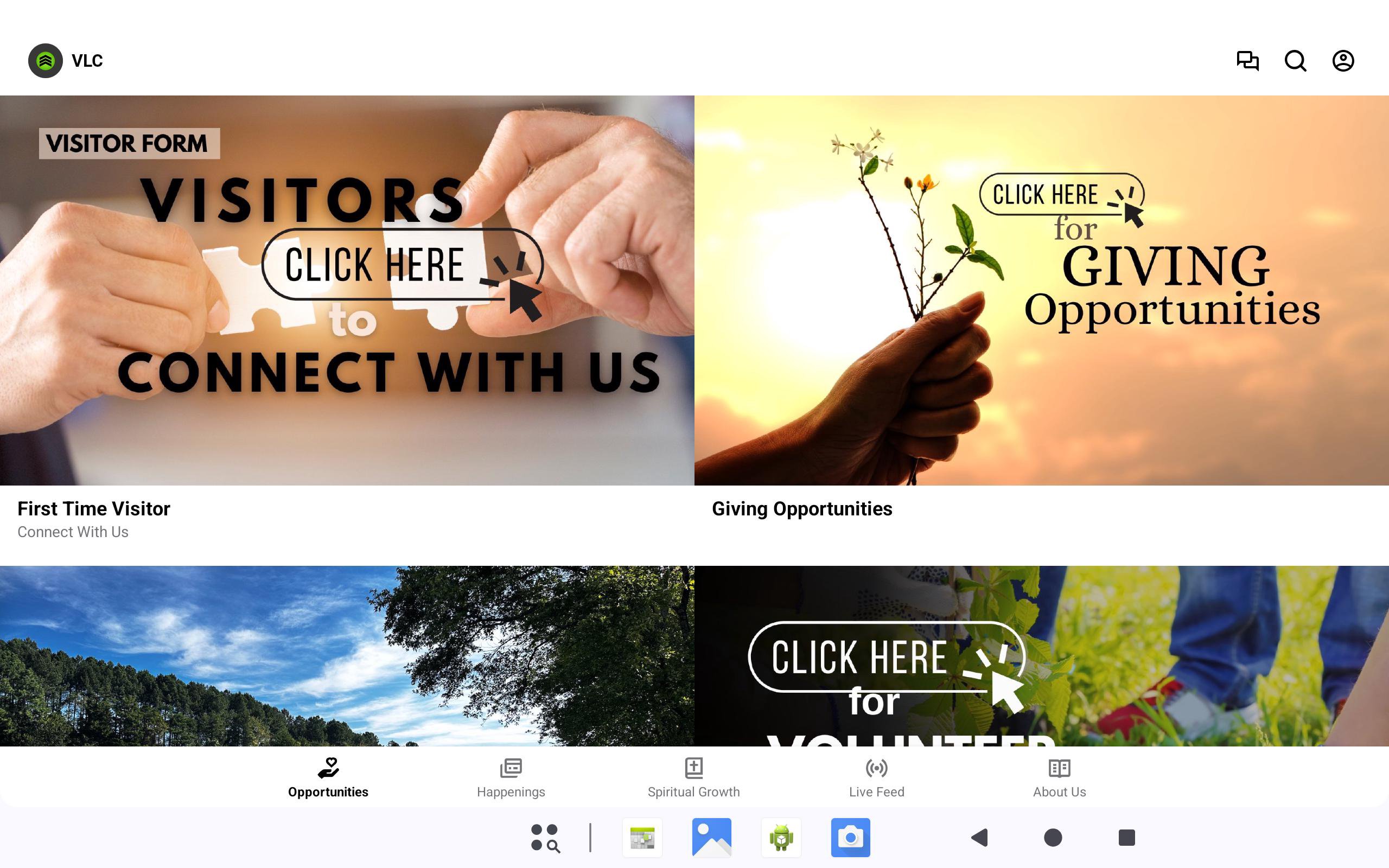
Task: Open the chat messages icon
Action: (x=1247, y=60)
